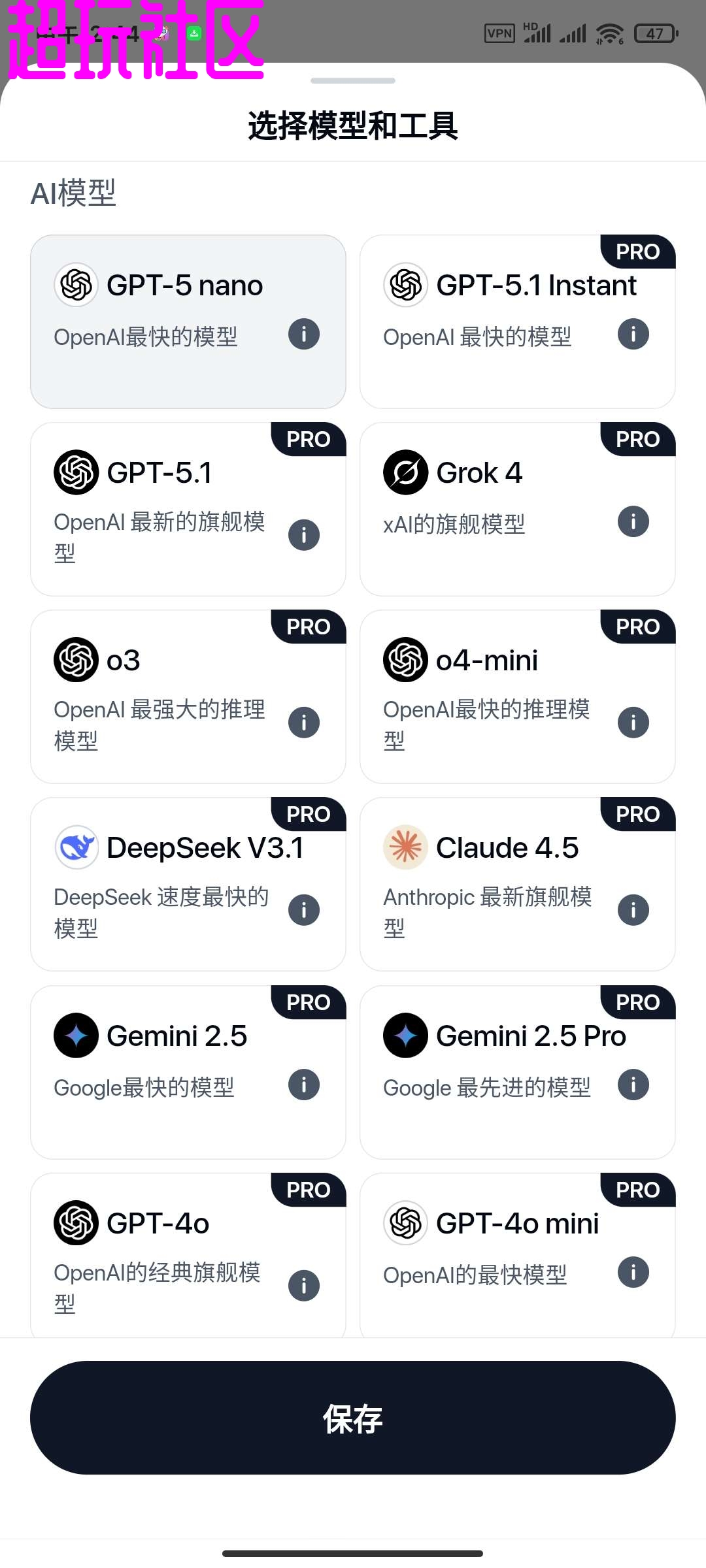Open info for o4-mini model
The width and height of the screenshot is (706, 1568).
[633, 722]
